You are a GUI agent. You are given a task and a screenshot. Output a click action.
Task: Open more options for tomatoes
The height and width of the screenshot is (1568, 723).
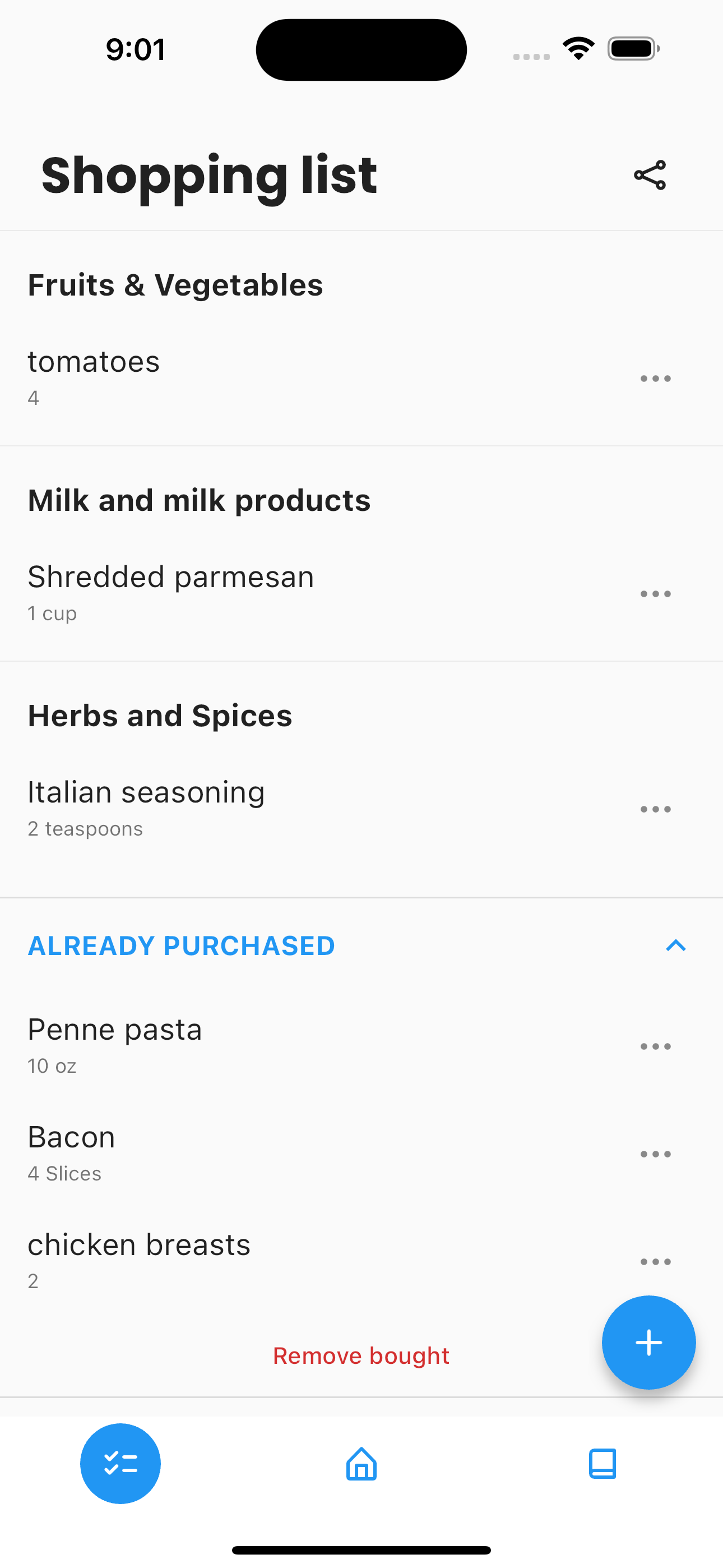click(x=655, y=379)
